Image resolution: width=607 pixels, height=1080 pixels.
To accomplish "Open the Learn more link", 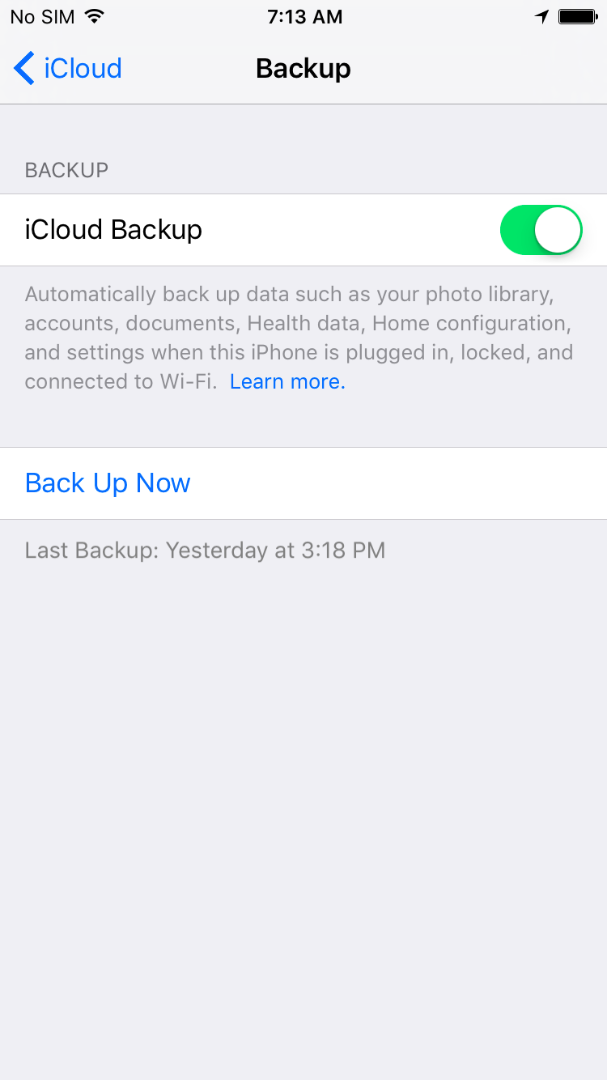I will click(x=287, y=382).
